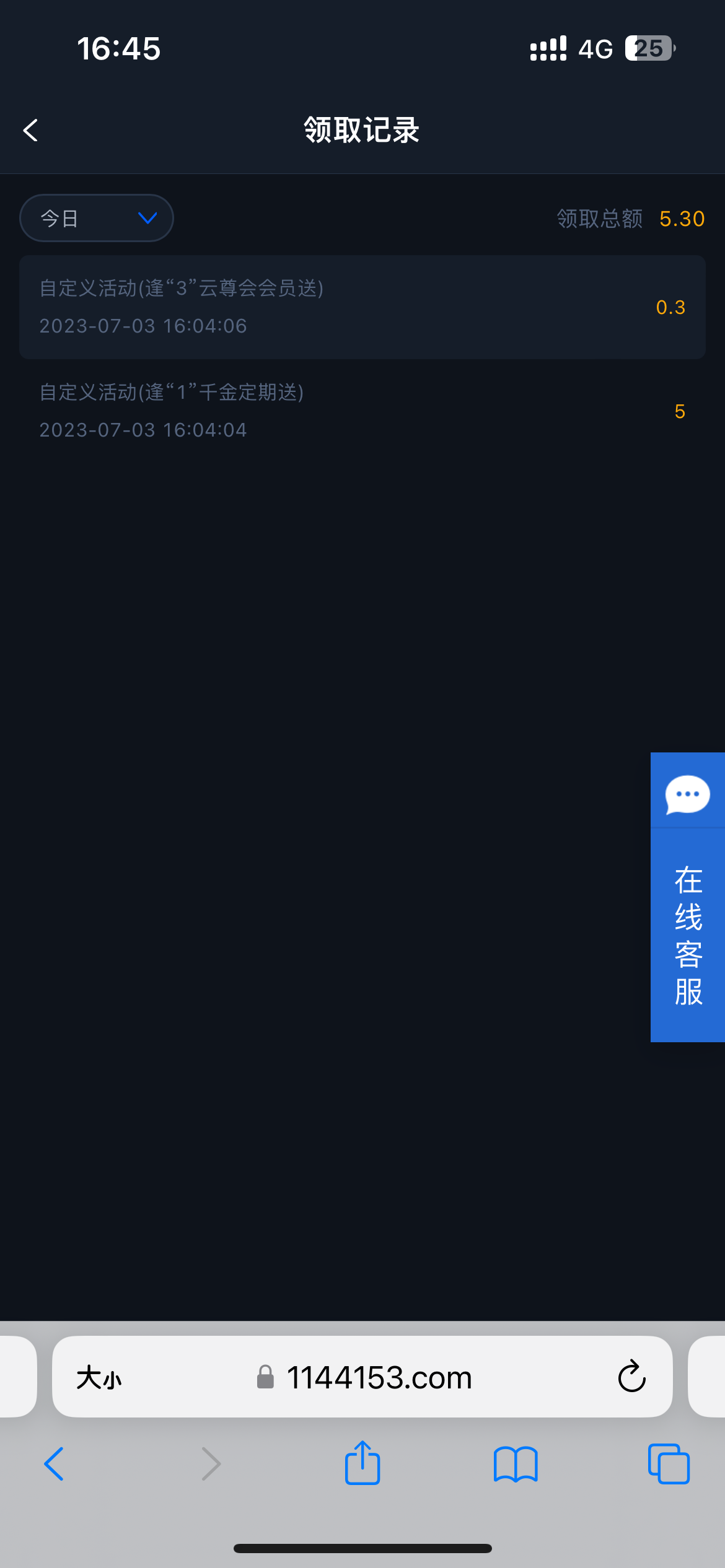Tap the back arrow on 领取记录 page
The image size is (725, 1568).
pyautogui.click(x=30, y=130)
